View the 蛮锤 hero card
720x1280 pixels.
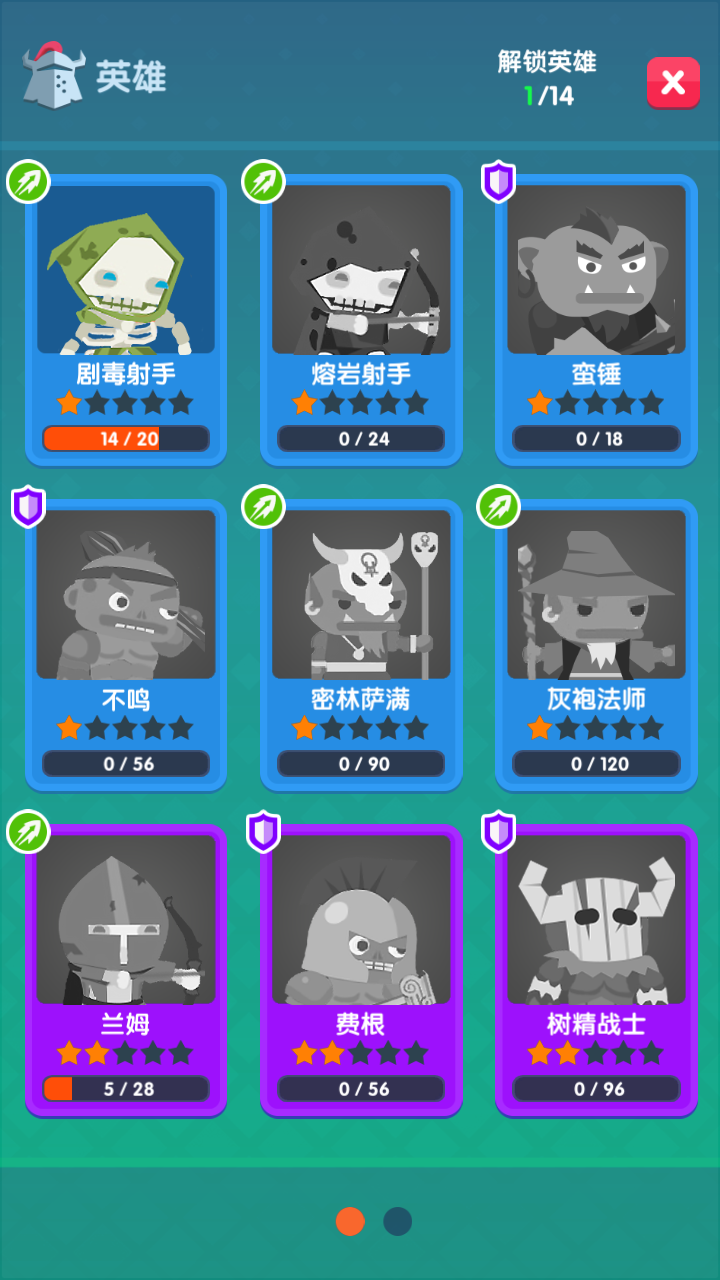click(596, 320)
